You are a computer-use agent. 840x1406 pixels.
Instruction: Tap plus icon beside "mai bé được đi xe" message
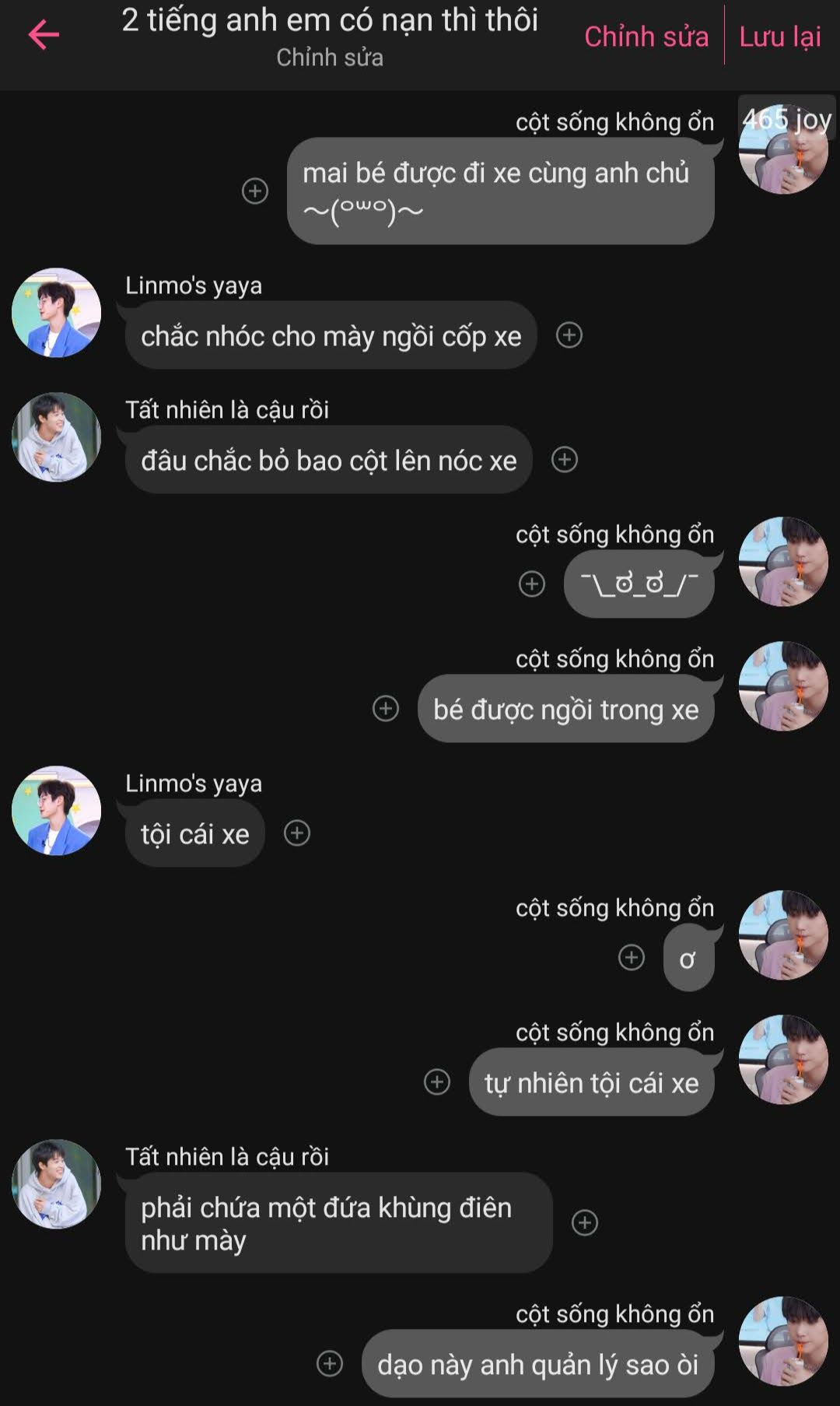[x=255, y=191]
